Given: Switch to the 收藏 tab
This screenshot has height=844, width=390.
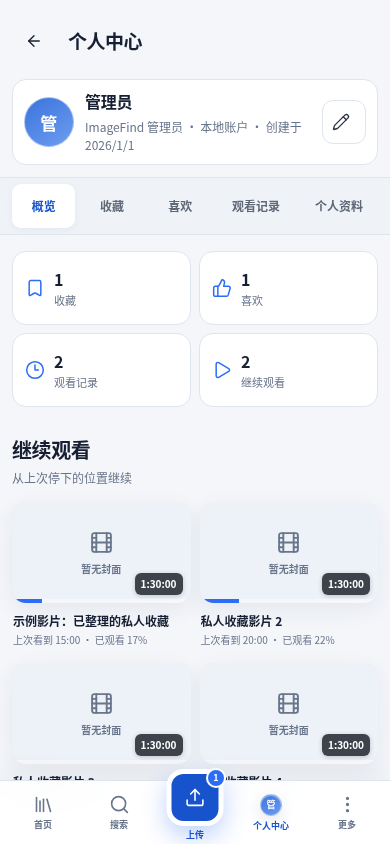Looking at the screenshot, I should (x=112, y=206).
